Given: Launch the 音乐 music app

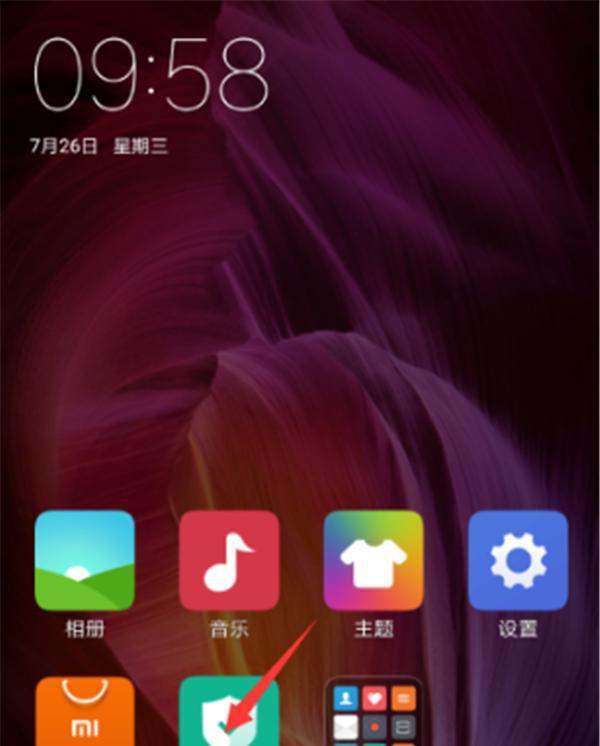Looking at the screenshot, I should (229, 560).
